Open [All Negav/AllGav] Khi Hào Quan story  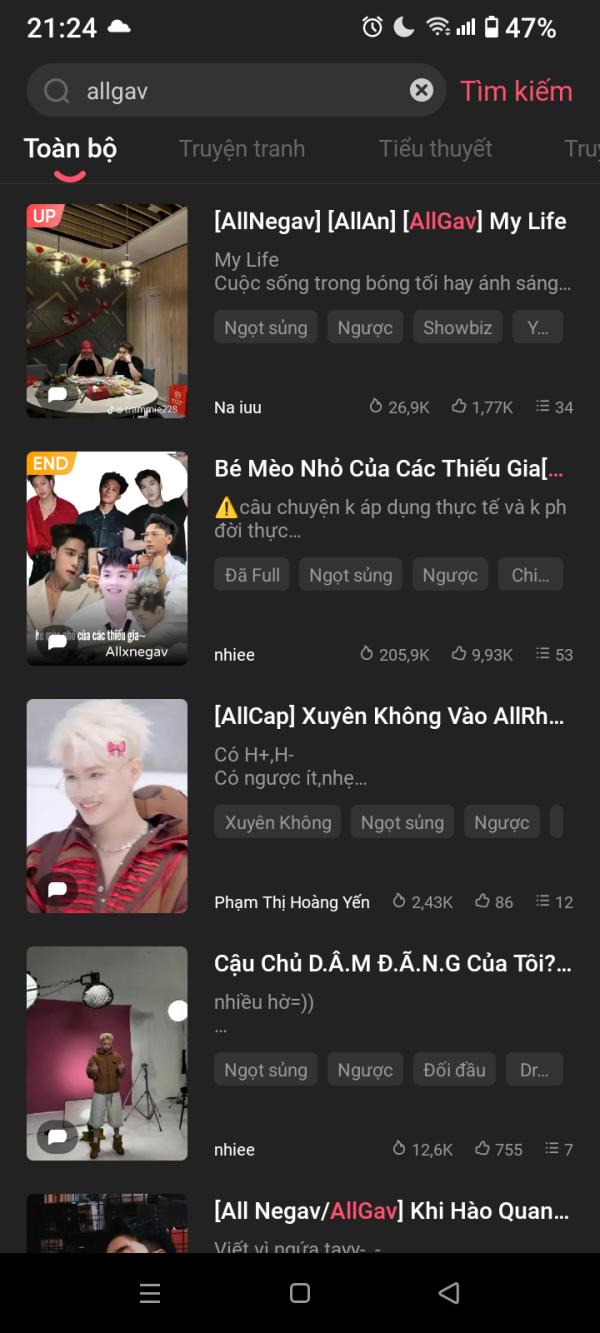click(391, 1211)
